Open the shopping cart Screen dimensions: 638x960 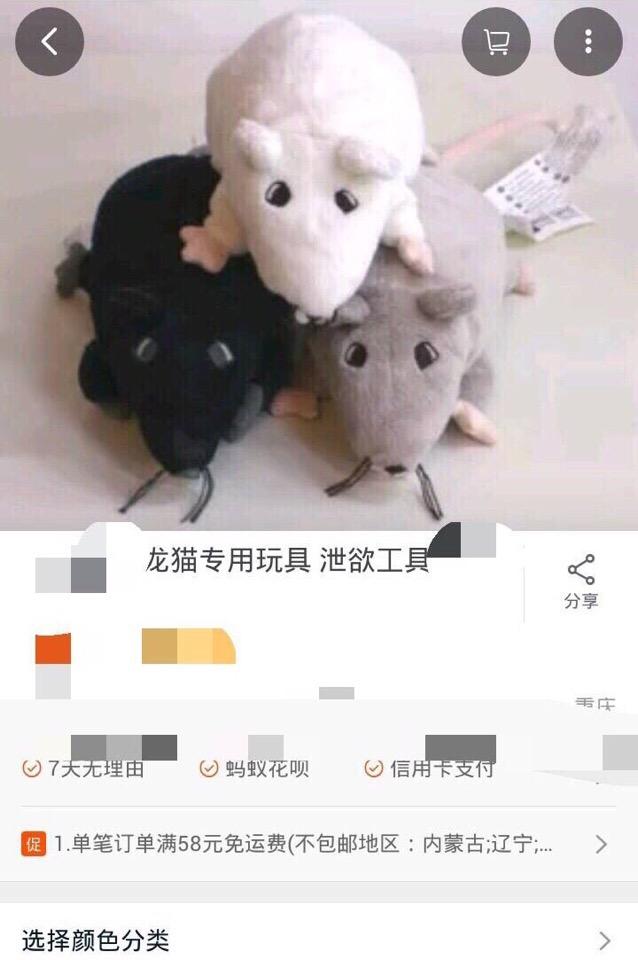pyautogui.click(x=495, y=42)
